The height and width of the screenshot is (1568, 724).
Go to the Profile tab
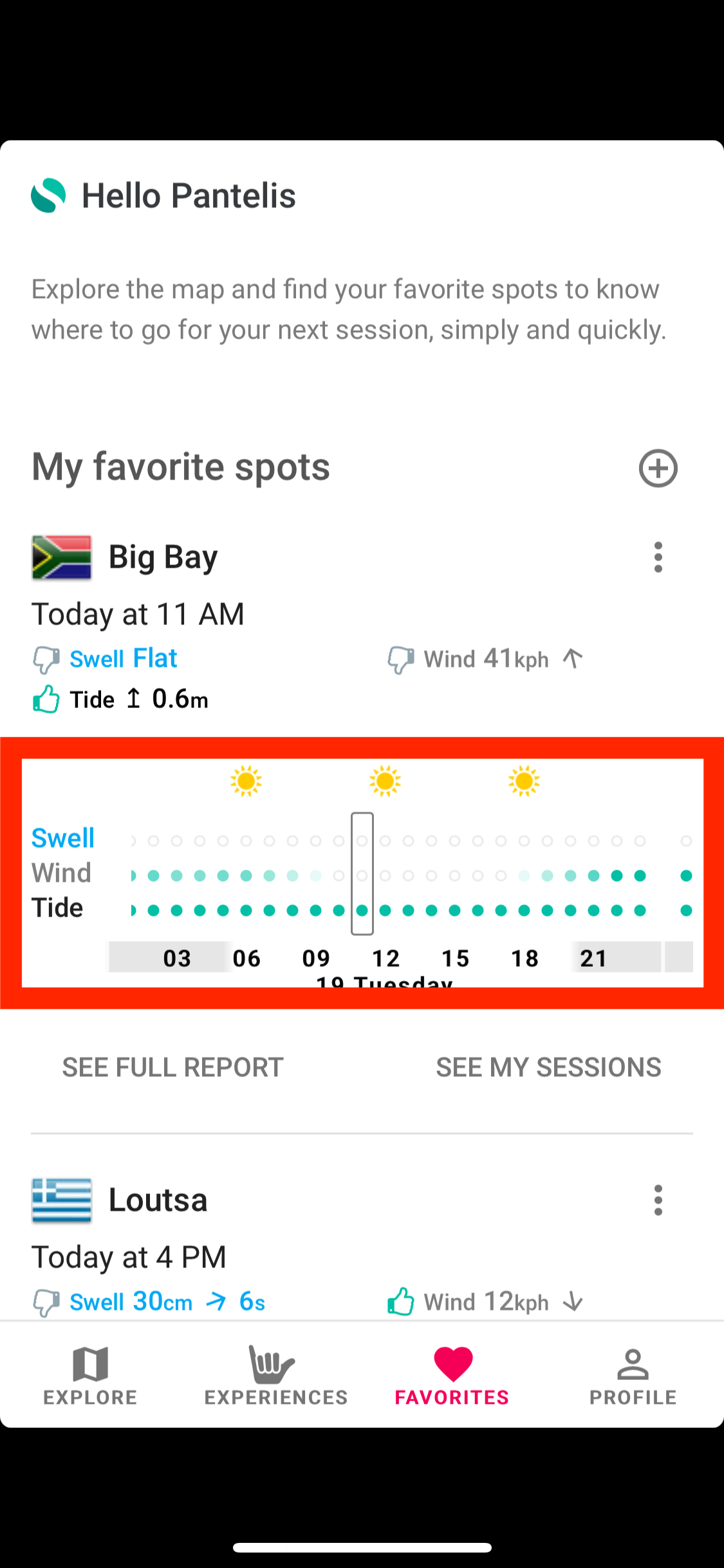[x=633, y=1375]
